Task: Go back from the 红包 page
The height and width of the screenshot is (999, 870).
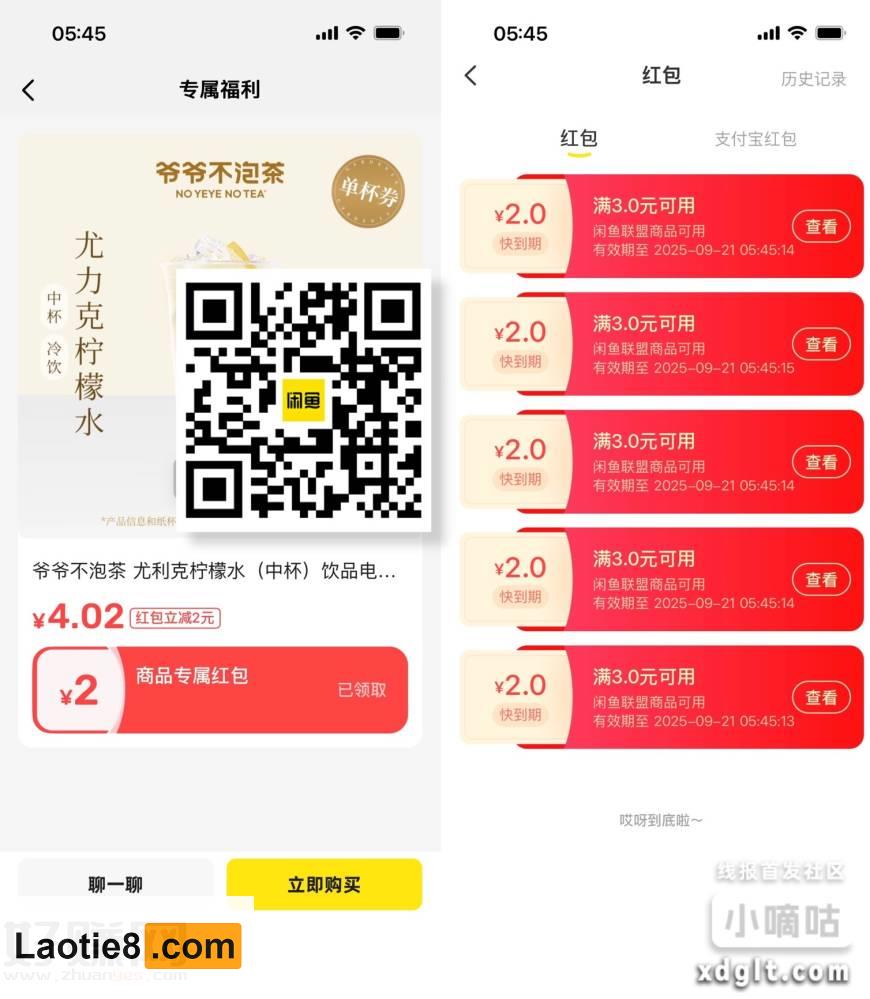Action: 470,76
